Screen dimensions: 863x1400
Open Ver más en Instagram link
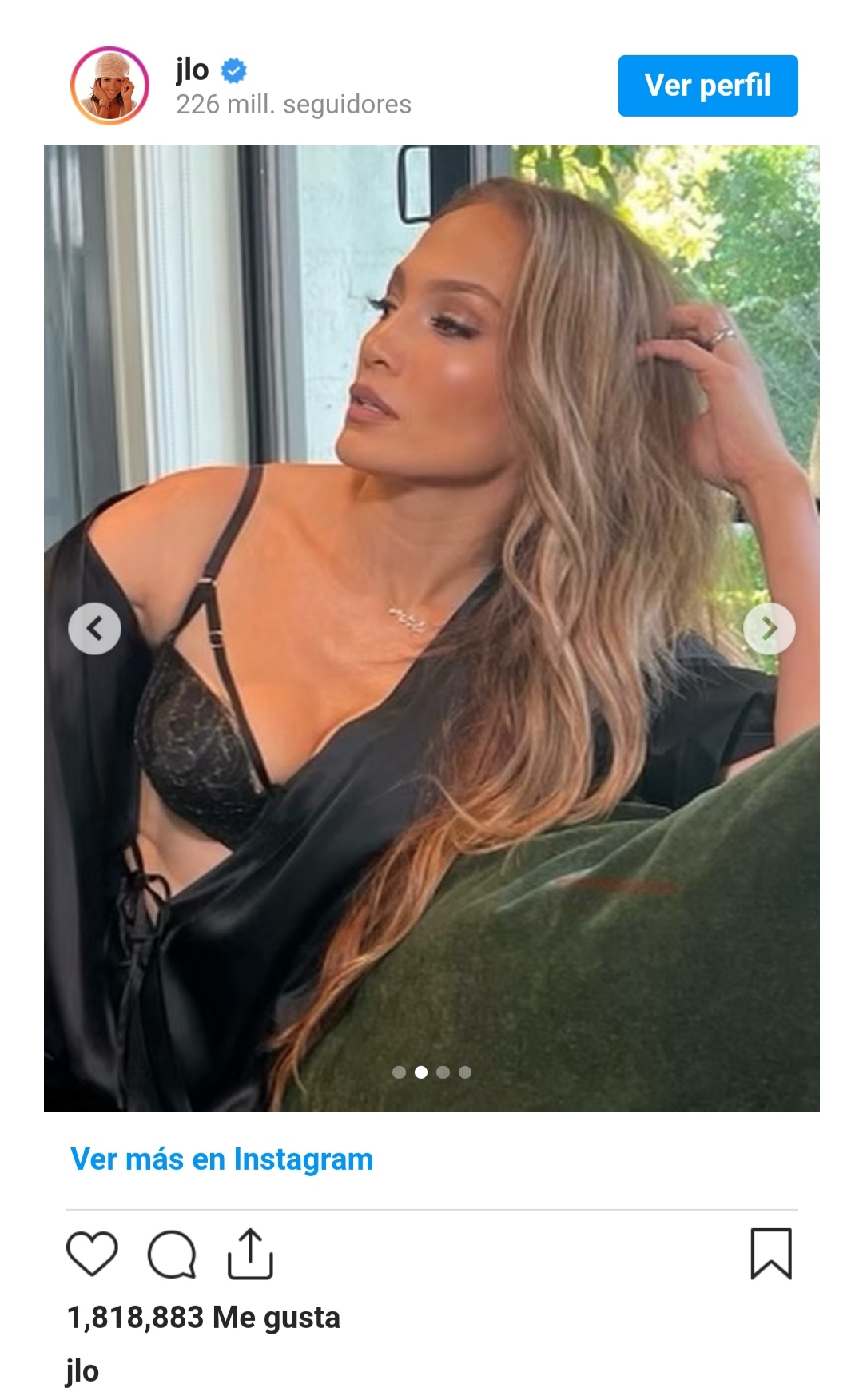221,1159
